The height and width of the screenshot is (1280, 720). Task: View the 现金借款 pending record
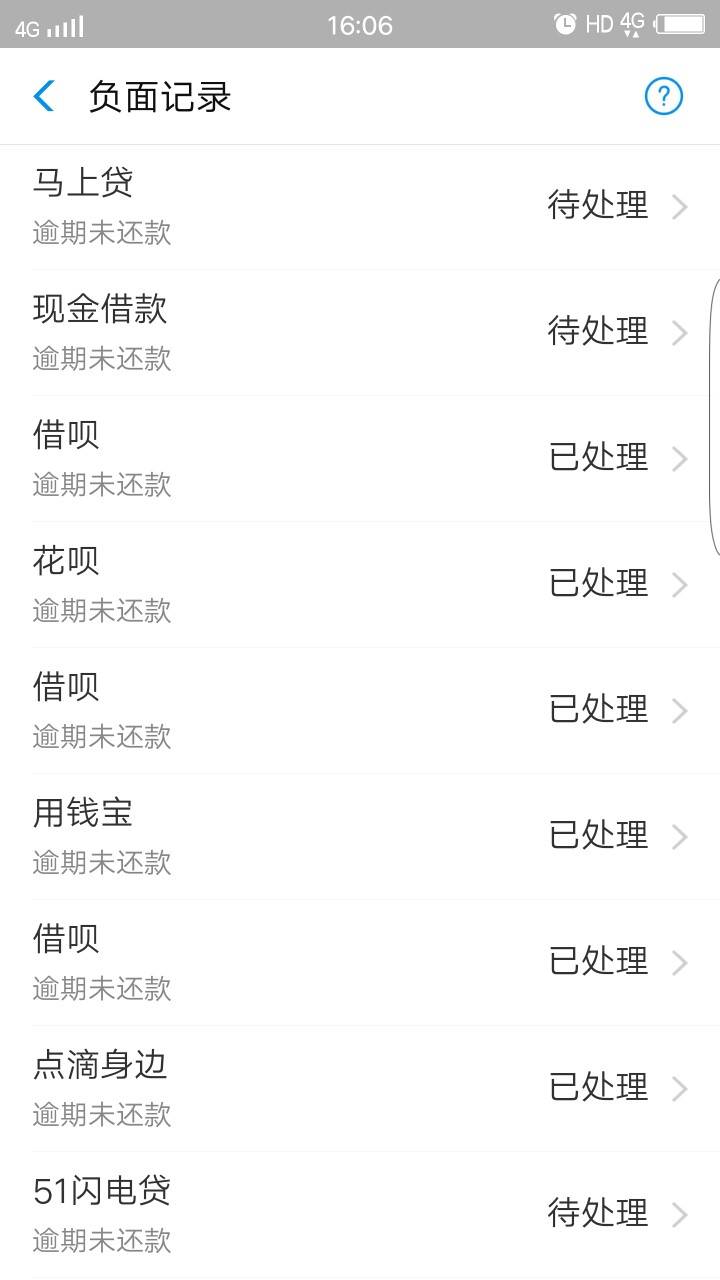click(x=360, y=333)
